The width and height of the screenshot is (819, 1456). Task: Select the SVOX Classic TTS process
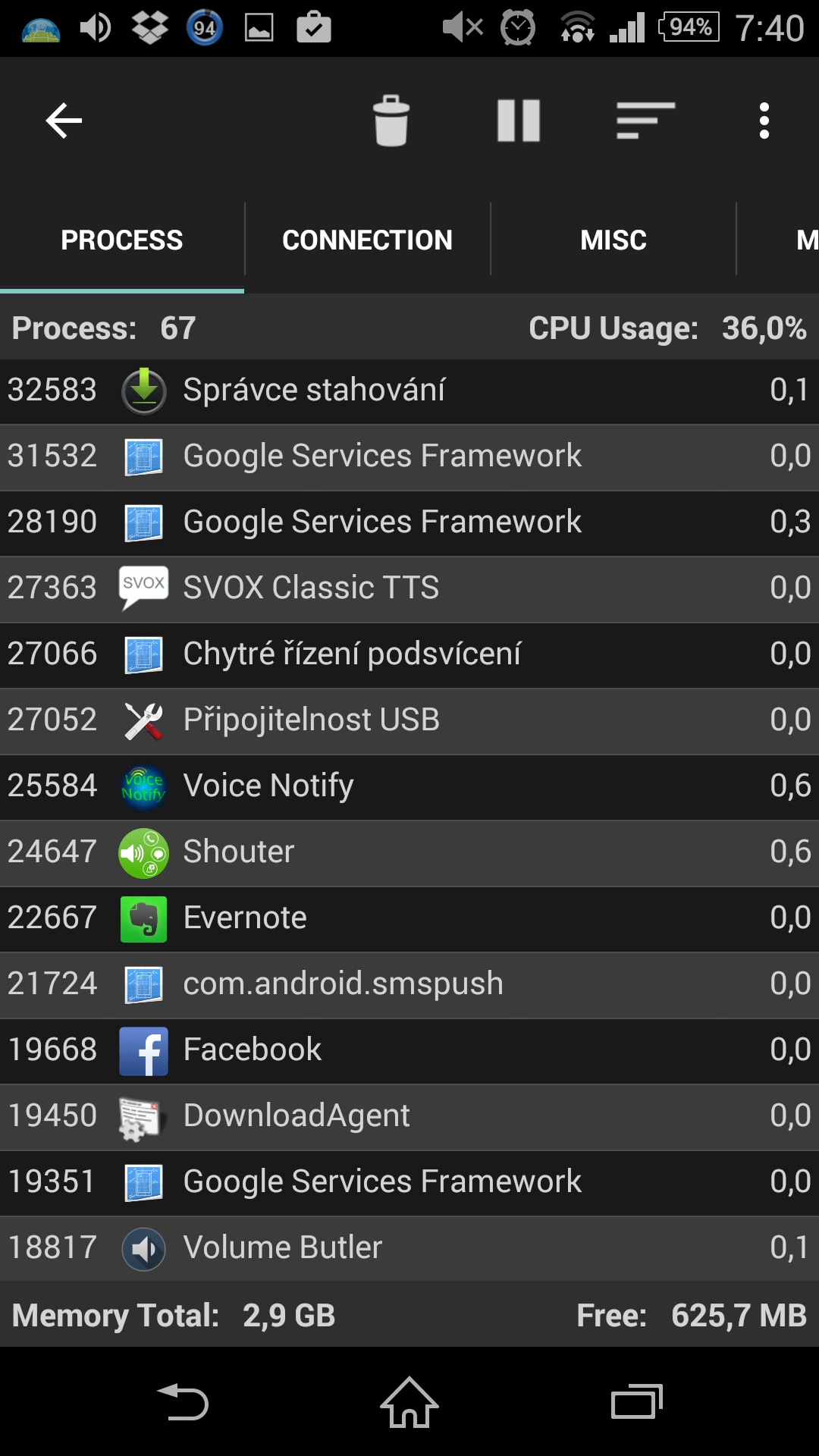409,588
